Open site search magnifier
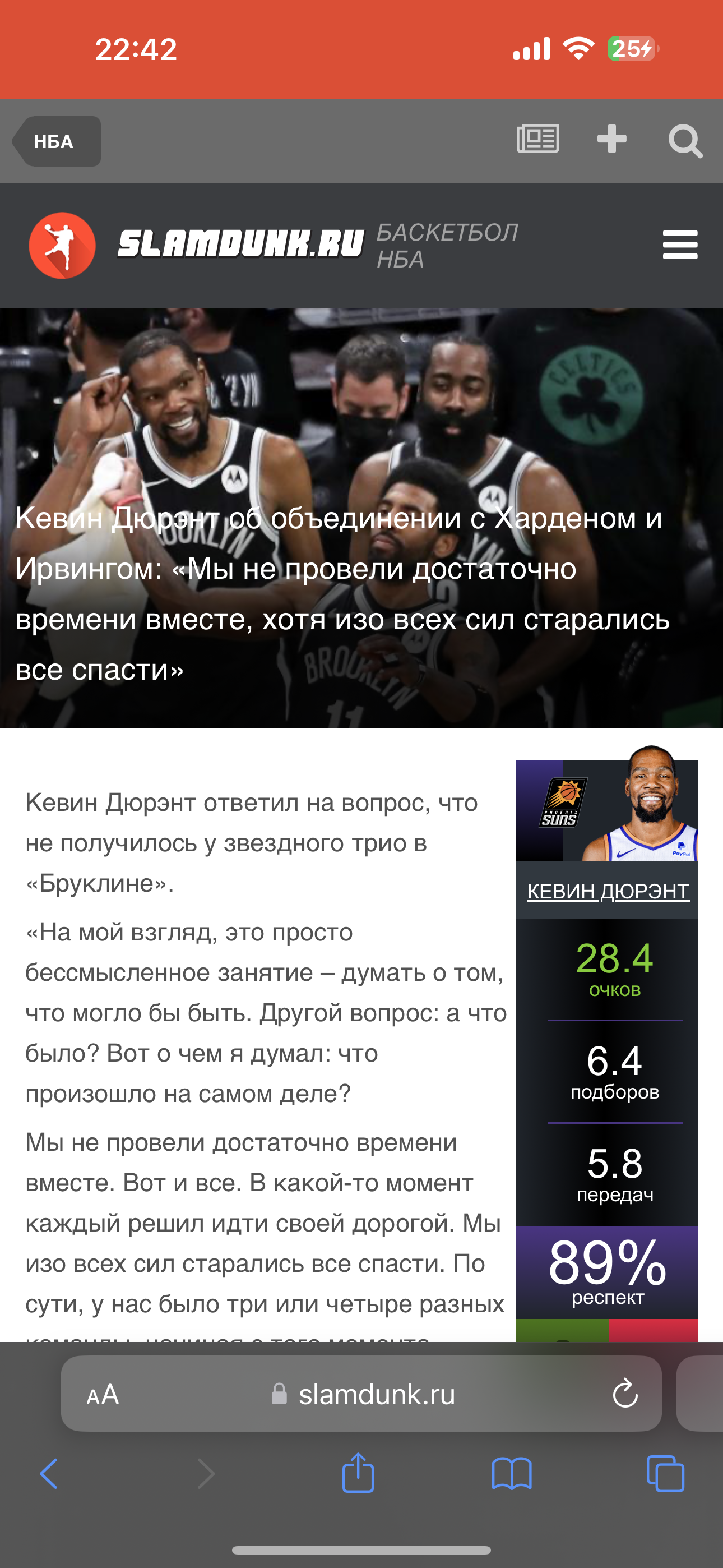Viewport: 723px width, 1568px height. pos(685,141)
